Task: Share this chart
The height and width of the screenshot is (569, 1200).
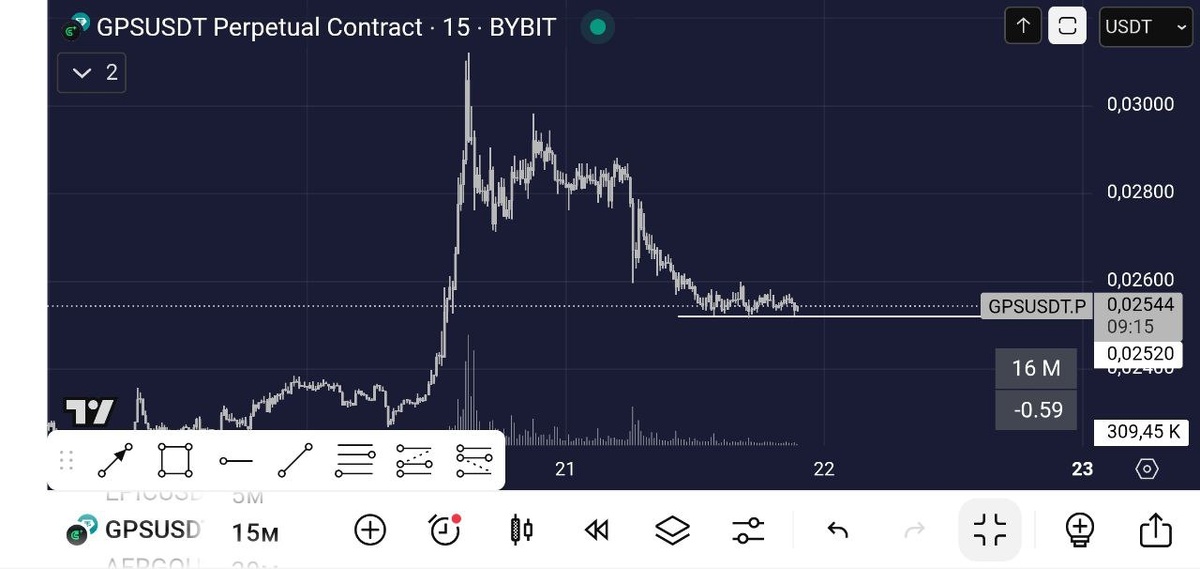Action: click(x=1154, y=530)
